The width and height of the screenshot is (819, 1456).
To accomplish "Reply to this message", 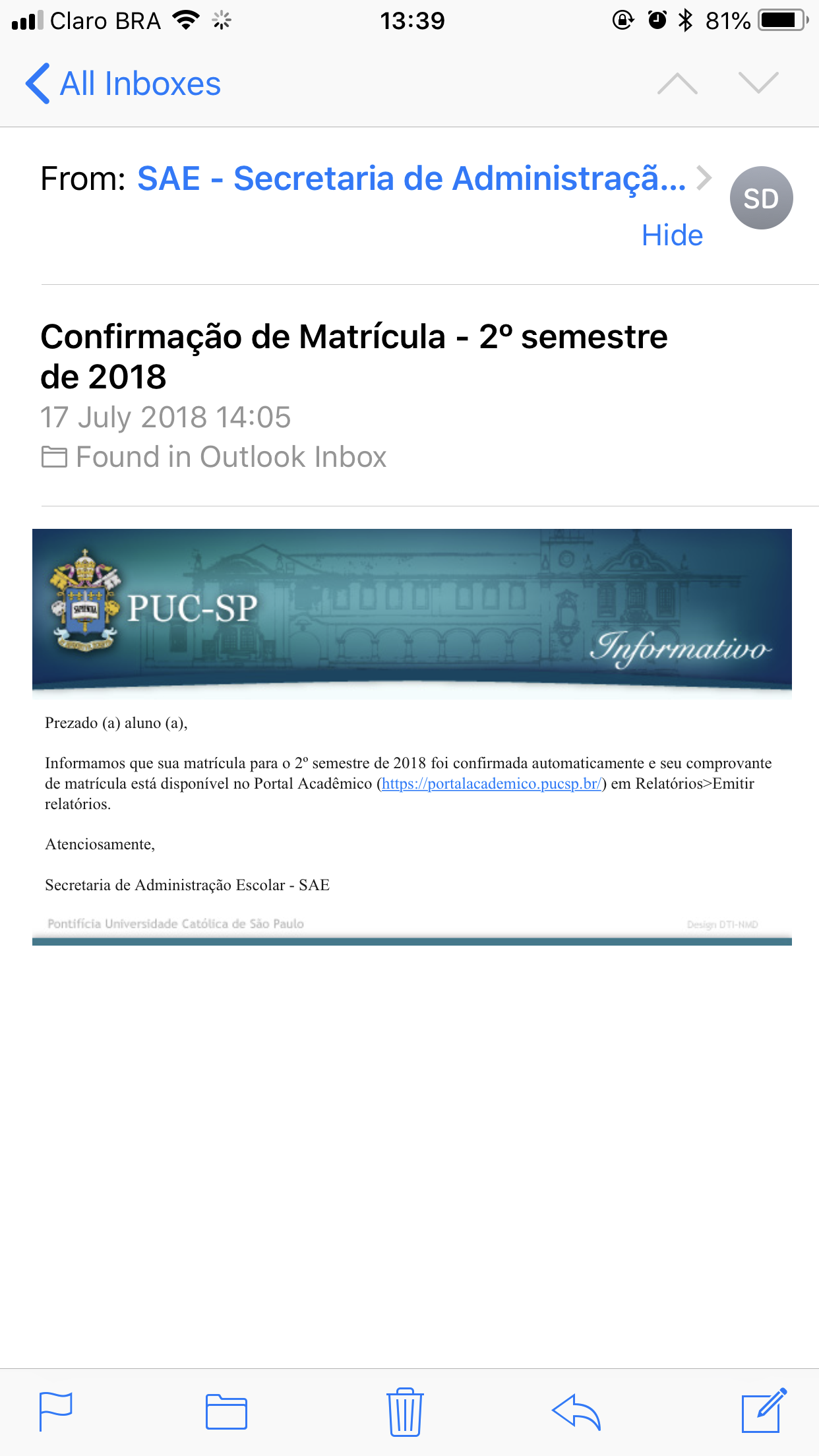I will pyautogui.click(x=576, y=1412).
